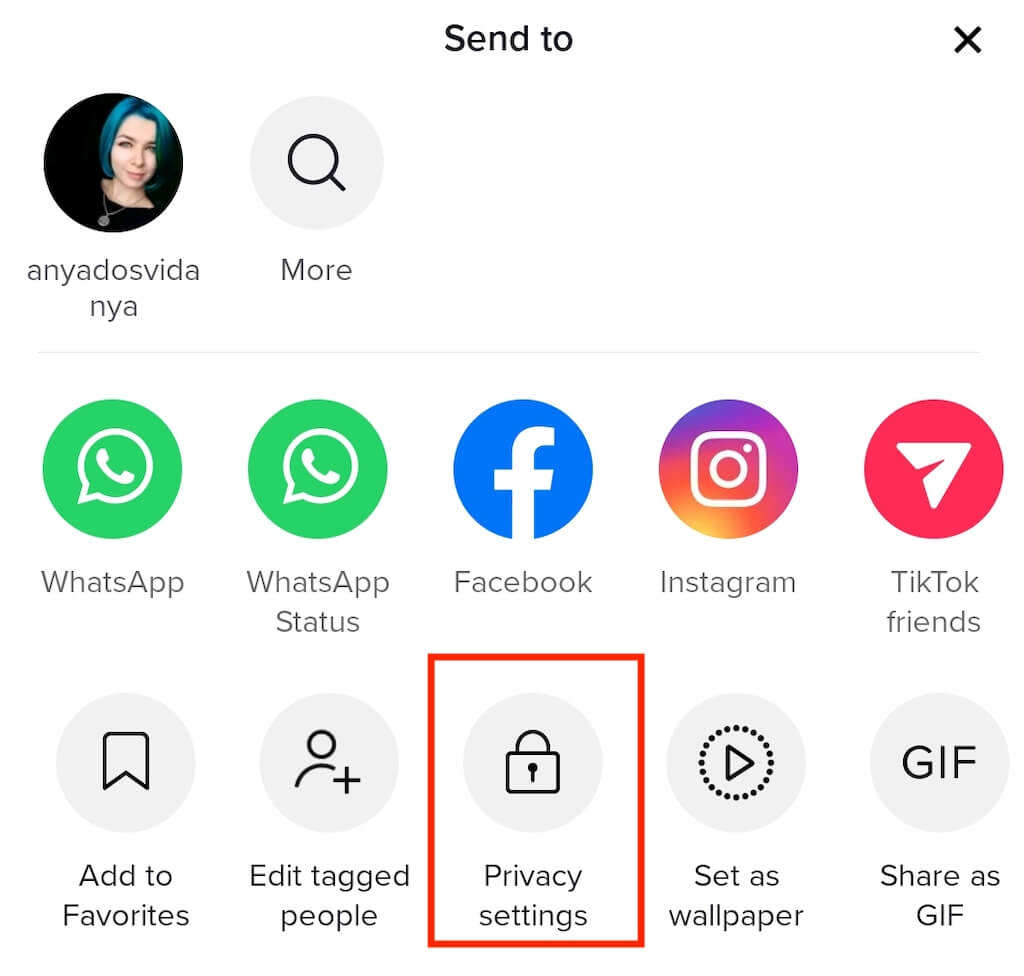
Task: Send to contact anyadosvidanya
Action: click(x=113, y=163)
